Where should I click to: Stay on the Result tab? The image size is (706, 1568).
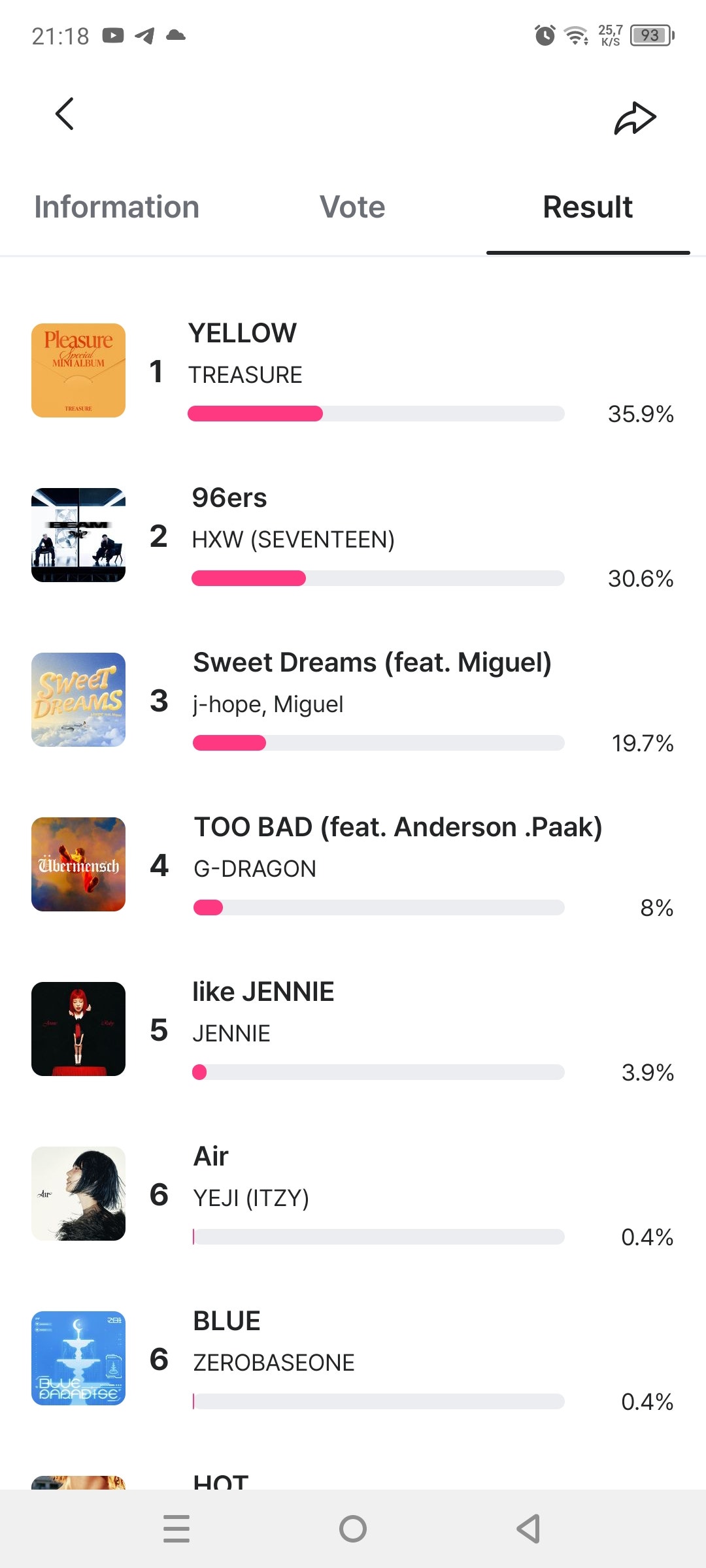[x=588, y=206]
